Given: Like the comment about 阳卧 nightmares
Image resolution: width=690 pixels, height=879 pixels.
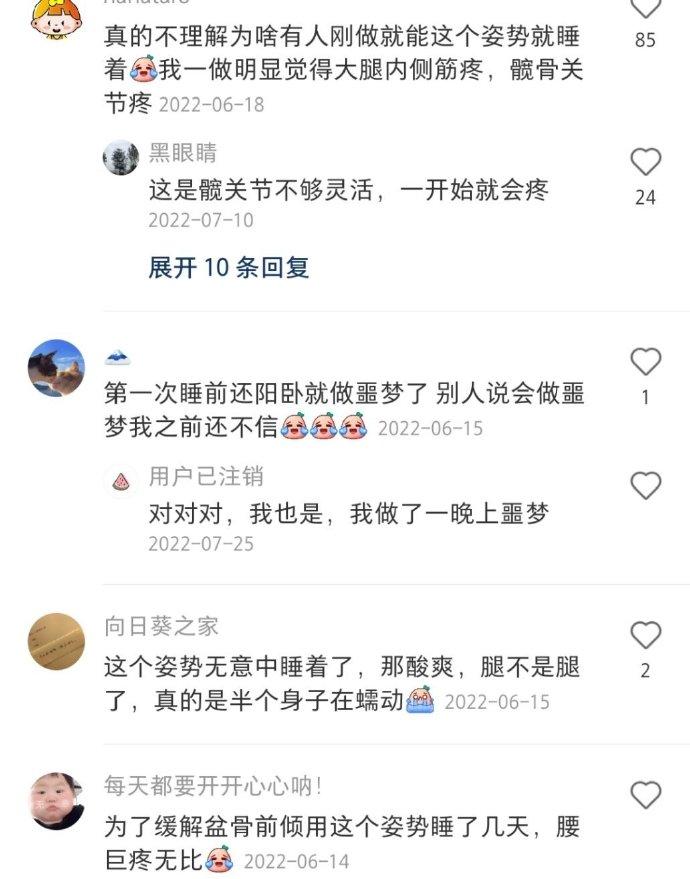Looking at the screenshot, I should click(646, 362).
